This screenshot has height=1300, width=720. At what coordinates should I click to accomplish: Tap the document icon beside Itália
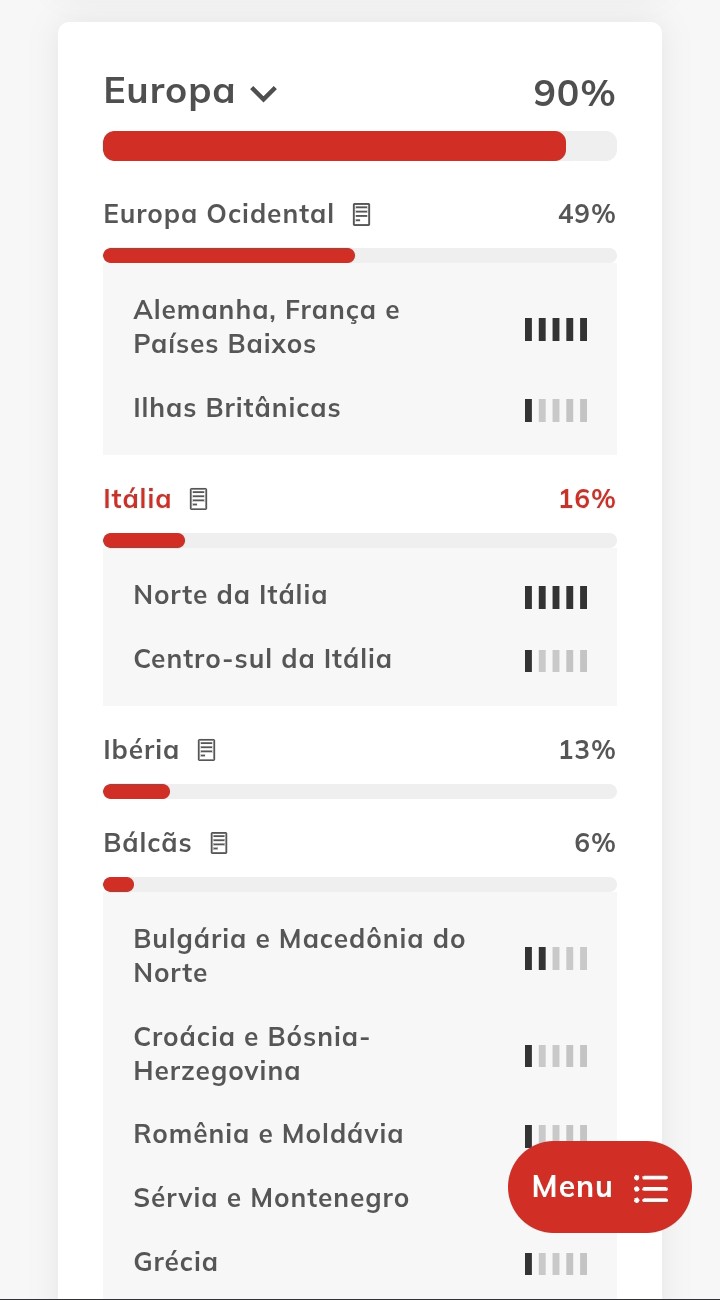(199, 499)
